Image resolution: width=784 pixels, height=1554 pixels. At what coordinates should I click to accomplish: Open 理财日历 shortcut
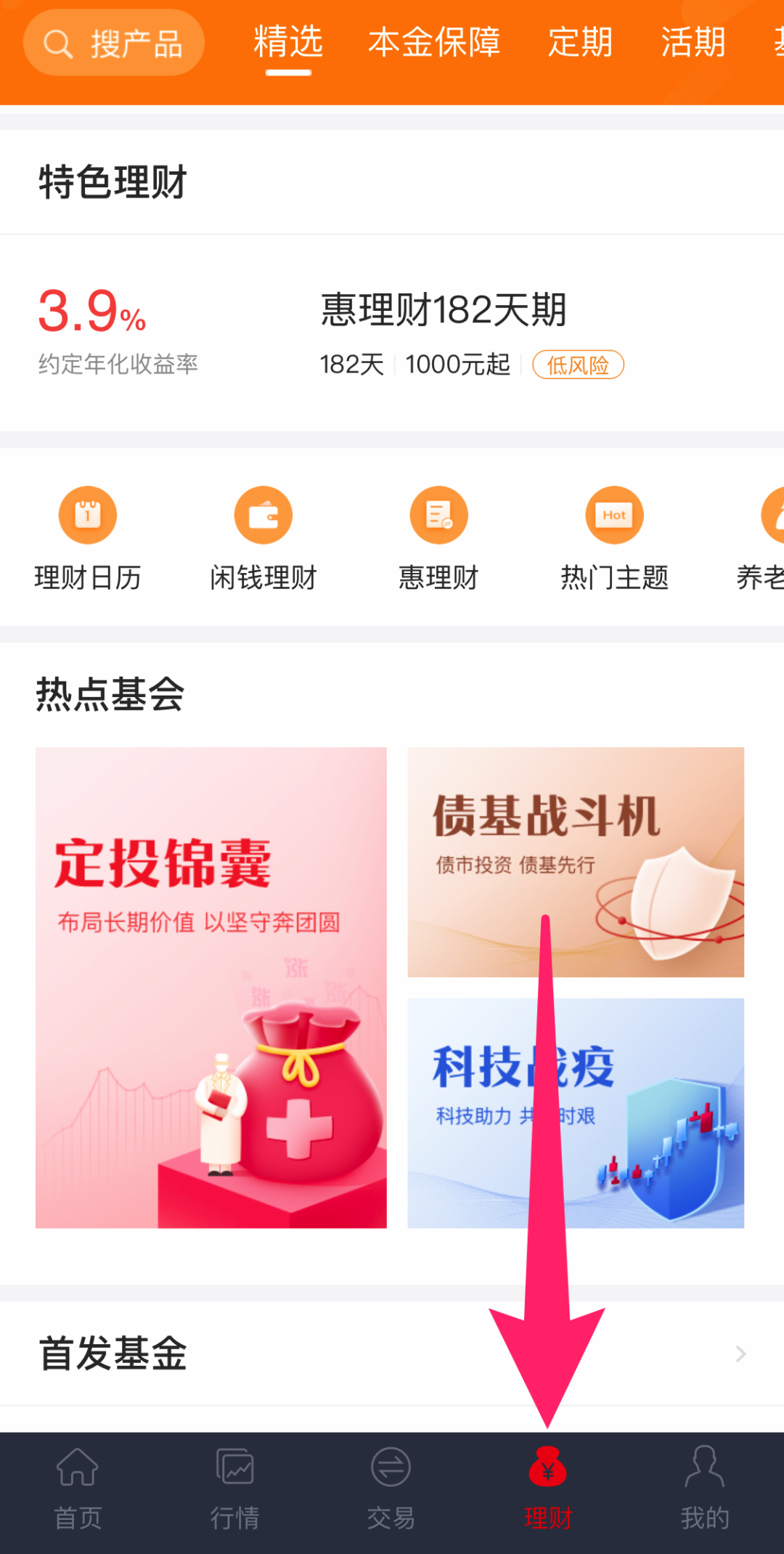[x=88, y=539]
